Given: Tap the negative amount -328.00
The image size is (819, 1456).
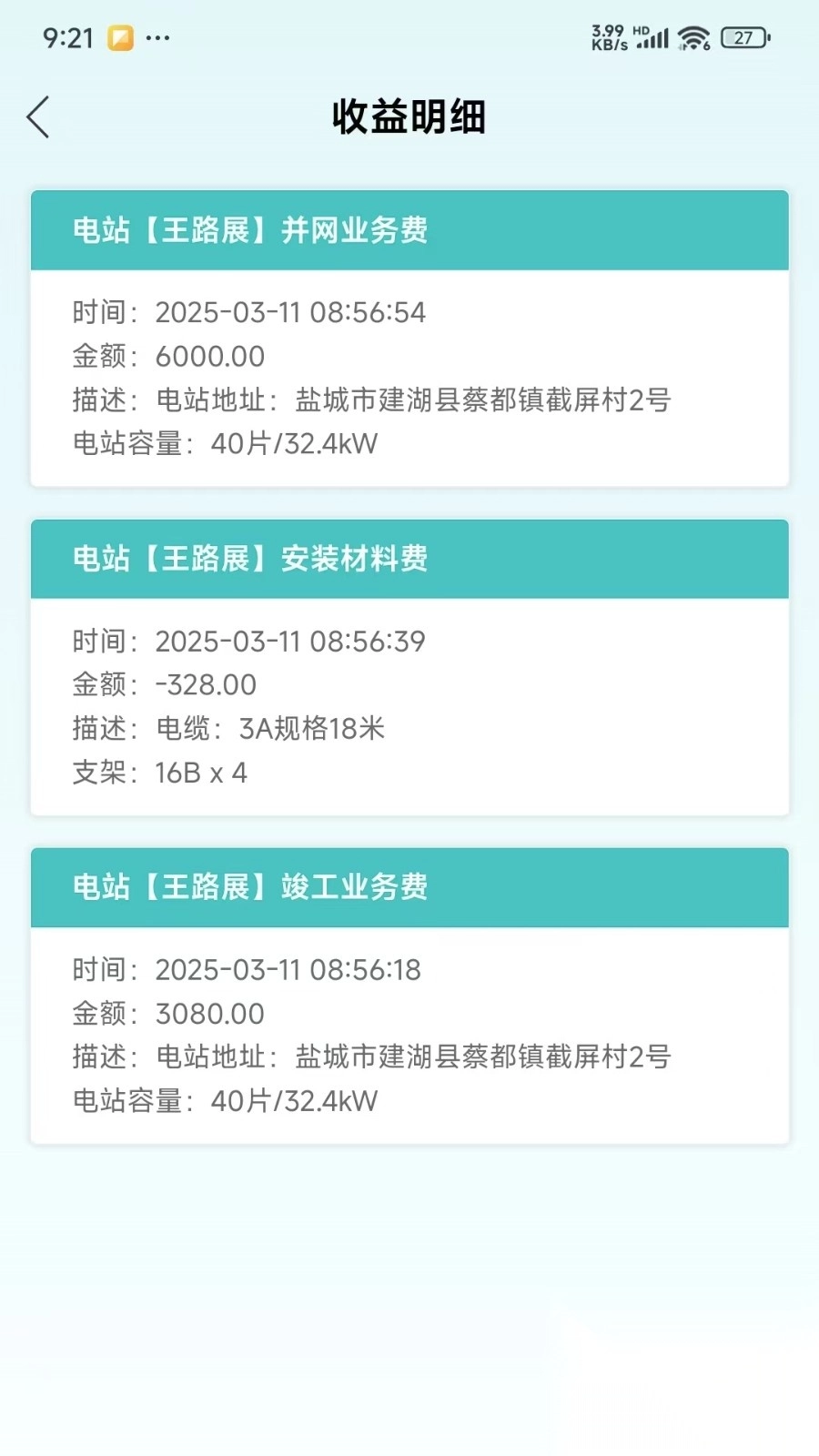Looking at the screenshot, I should tap(205, 684).
